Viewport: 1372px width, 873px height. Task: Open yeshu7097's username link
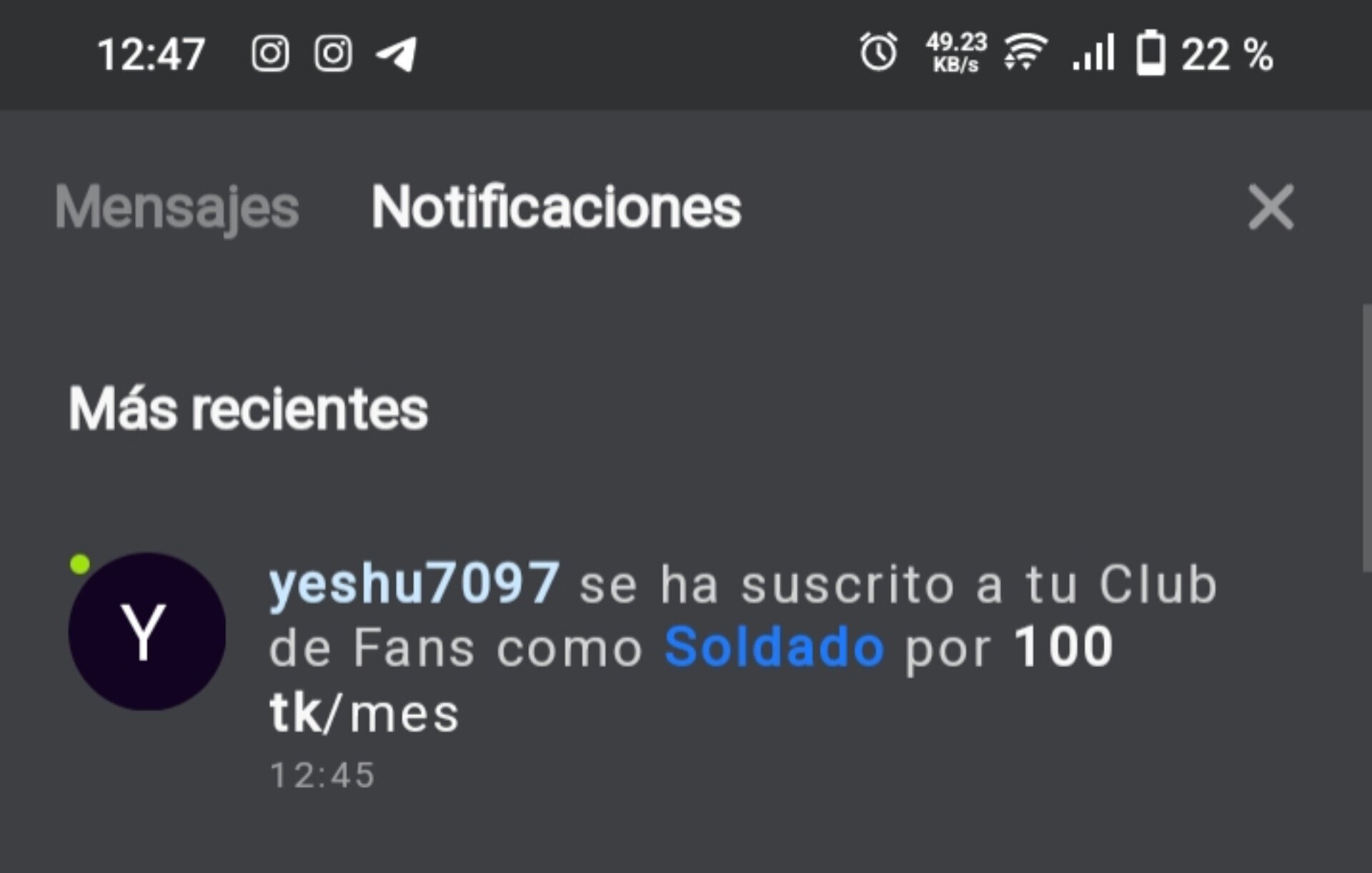click(414, 583)
